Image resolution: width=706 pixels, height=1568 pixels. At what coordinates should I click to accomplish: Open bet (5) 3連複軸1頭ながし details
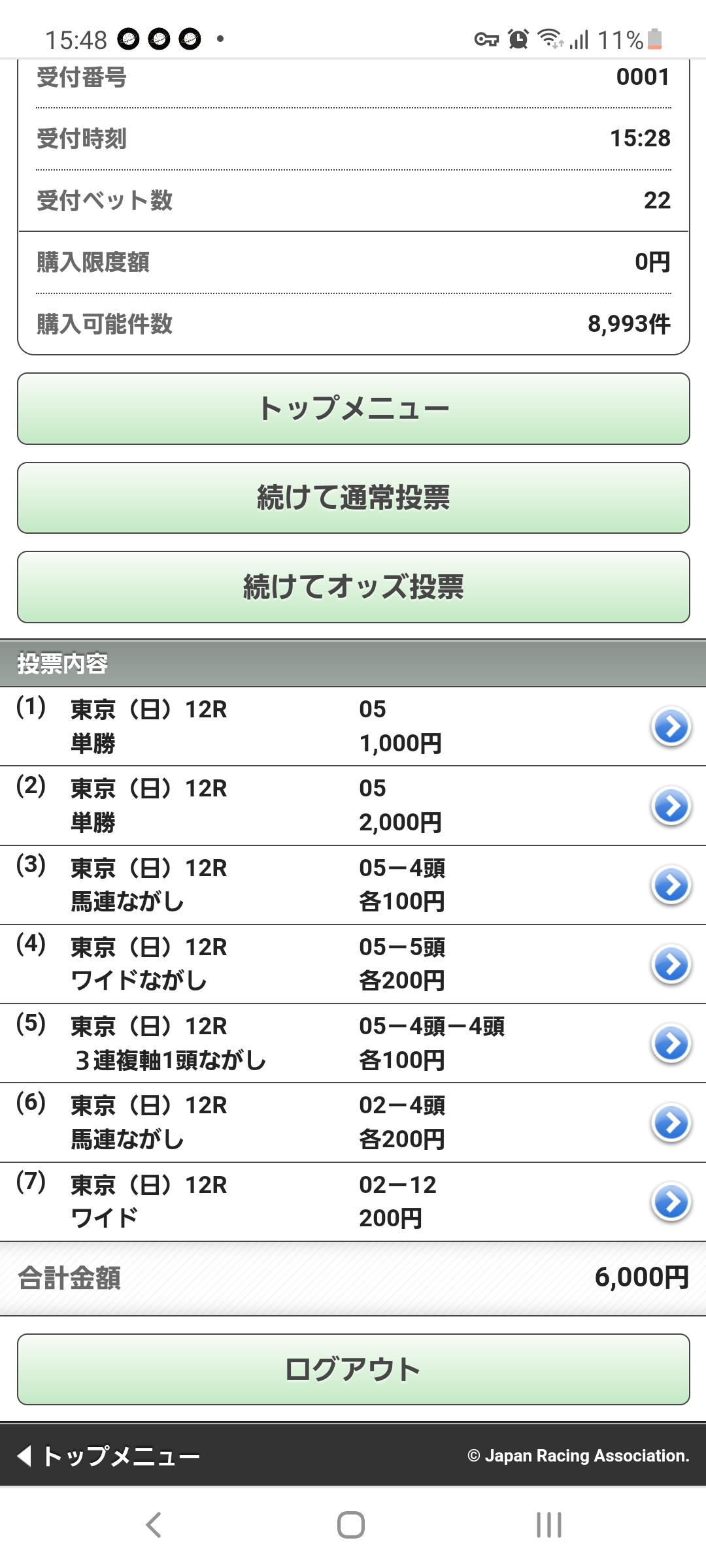click(671, 1043)
